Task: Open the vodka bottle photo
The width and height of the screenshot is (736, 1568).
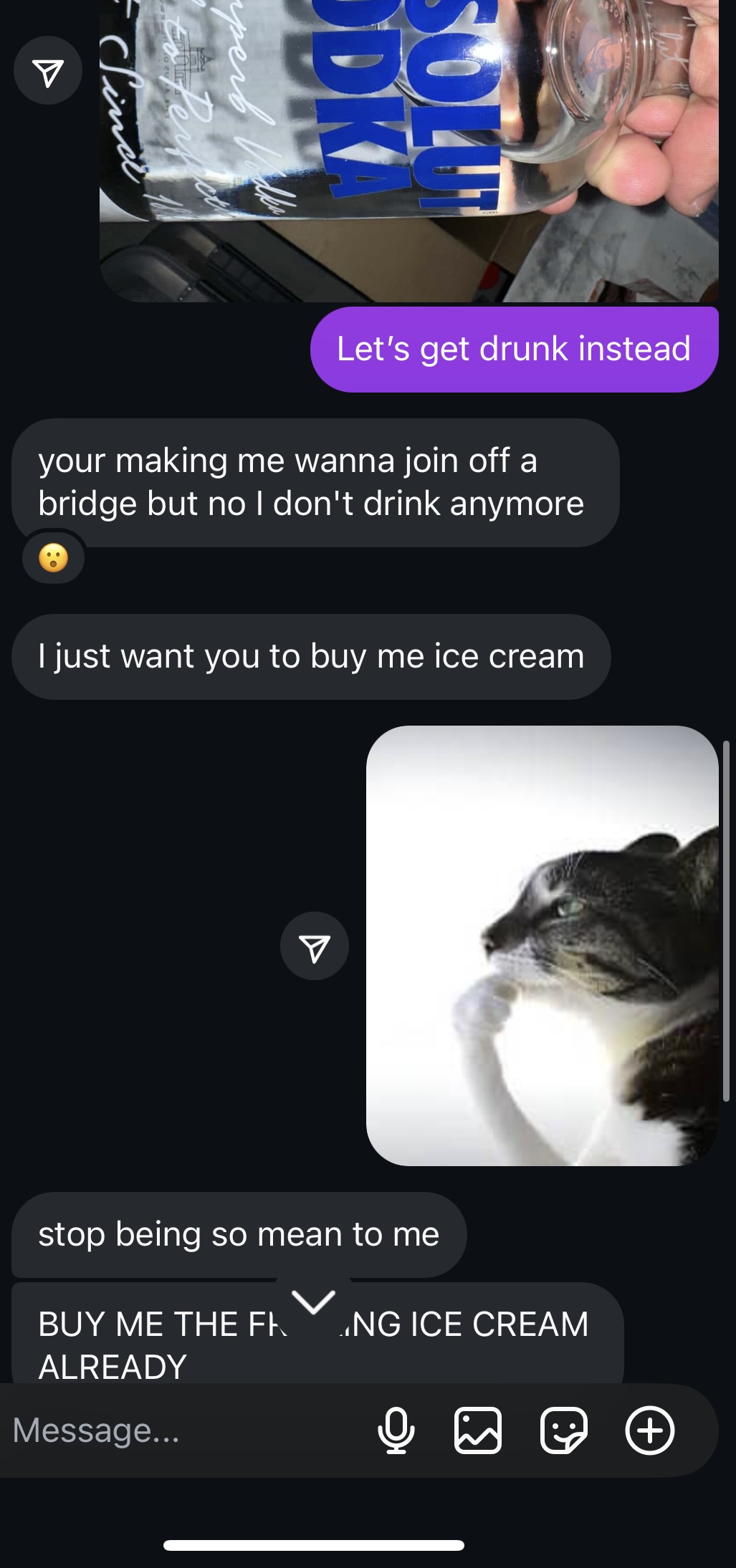Action: (408, 150)
